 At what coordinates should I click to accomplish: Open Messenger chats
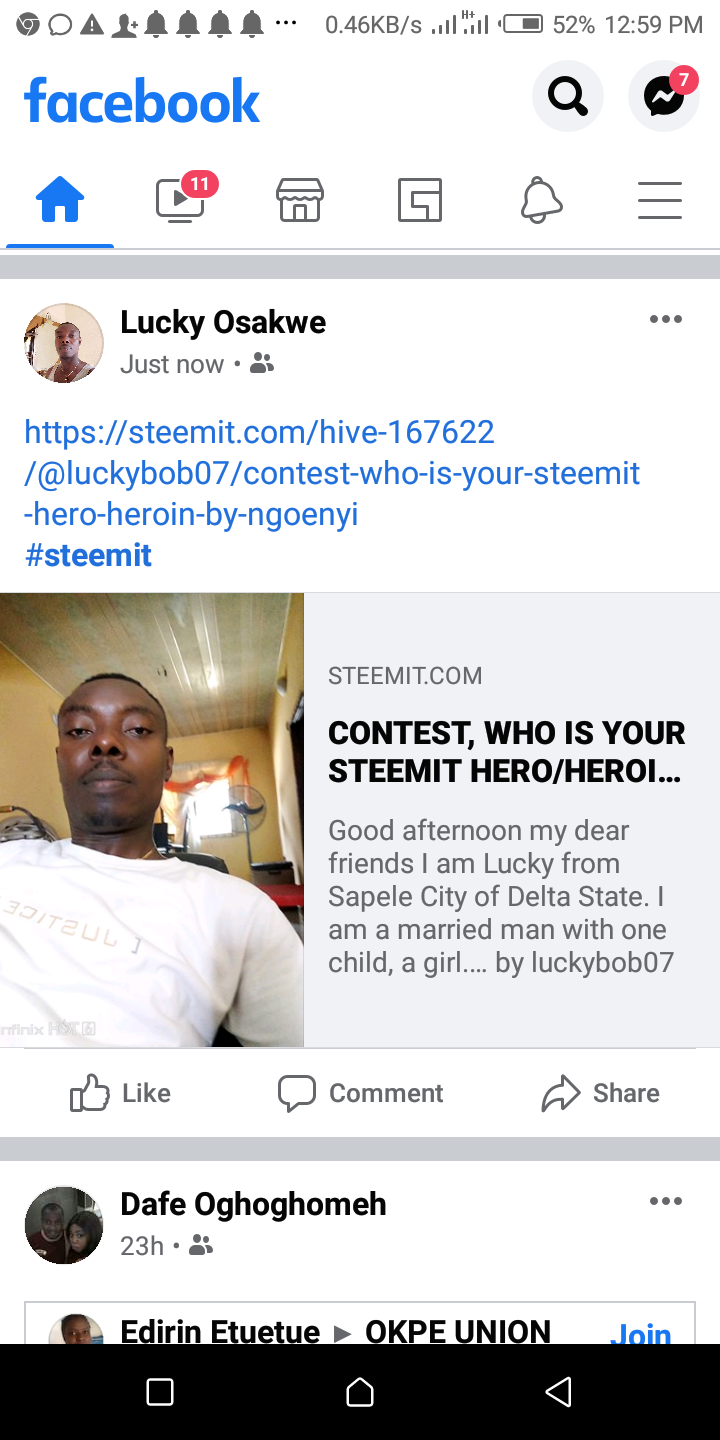pos(664,96)
